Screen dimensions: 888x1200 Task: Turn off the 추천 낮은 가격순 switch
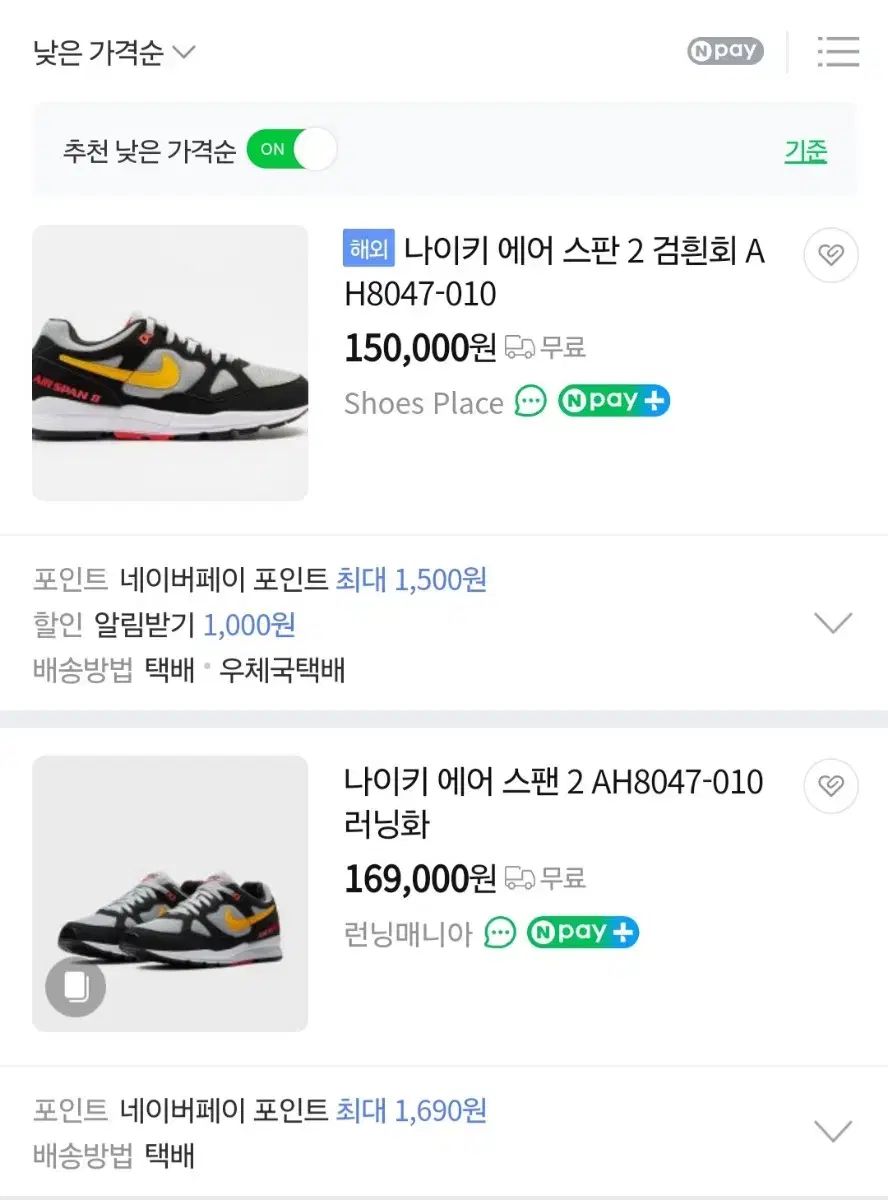[x=291, y=150]
